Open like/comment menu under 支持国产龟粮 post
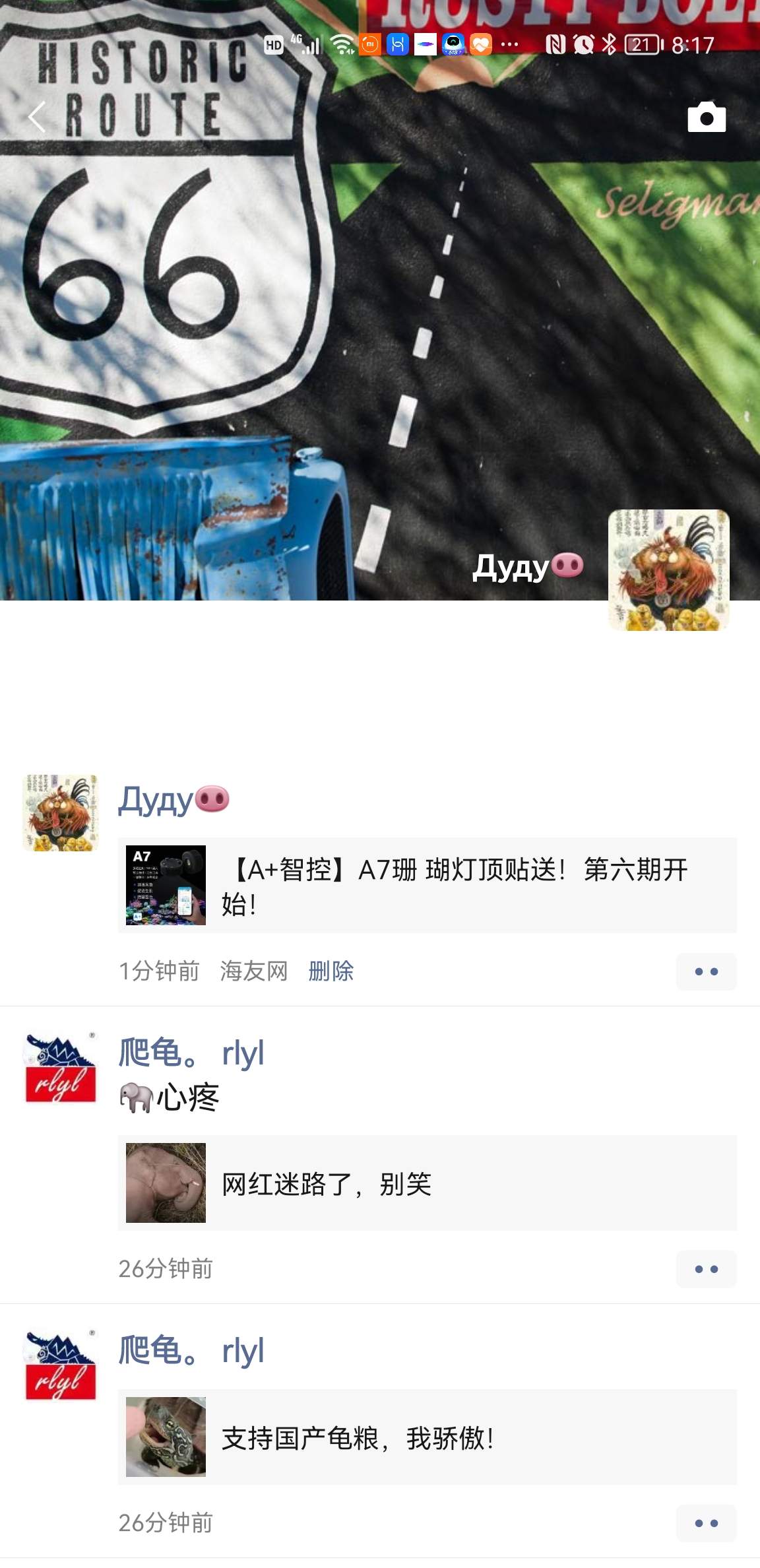 click(706, 1523)
